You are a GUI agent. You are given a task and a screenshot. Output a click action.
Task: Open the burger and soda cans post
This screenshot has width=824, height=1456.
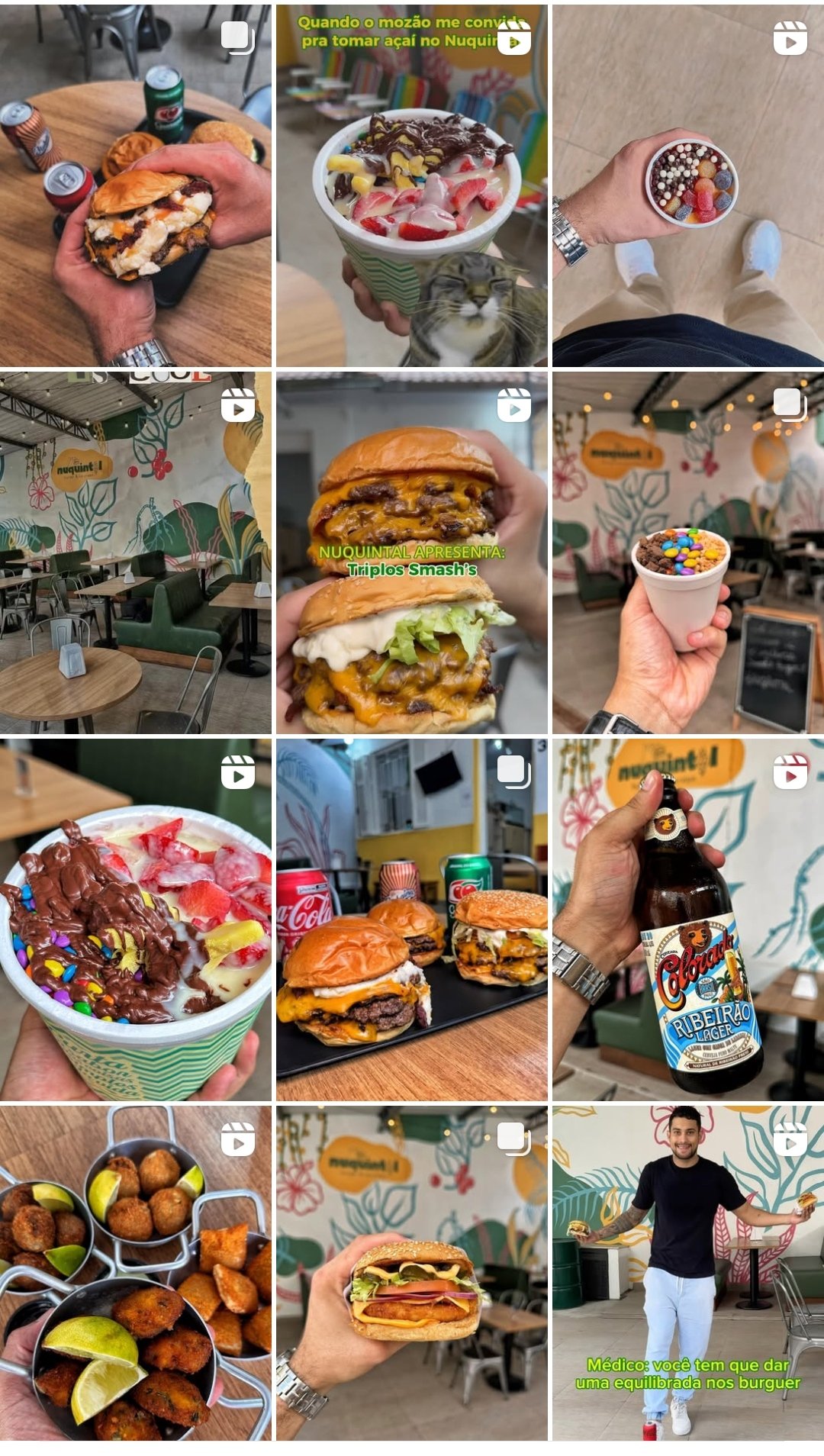pyautogui.click(x=136, y=185)
